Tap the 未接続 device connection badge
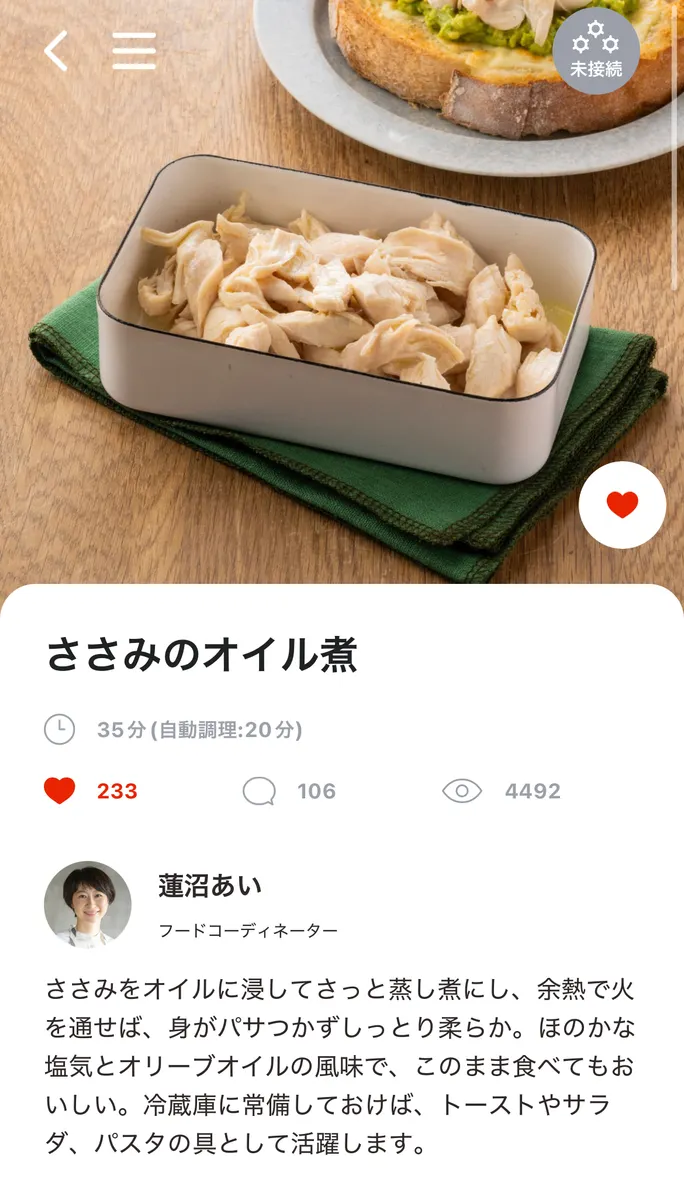This screenshot has height=1200, width=684. [x=596, y=50]
